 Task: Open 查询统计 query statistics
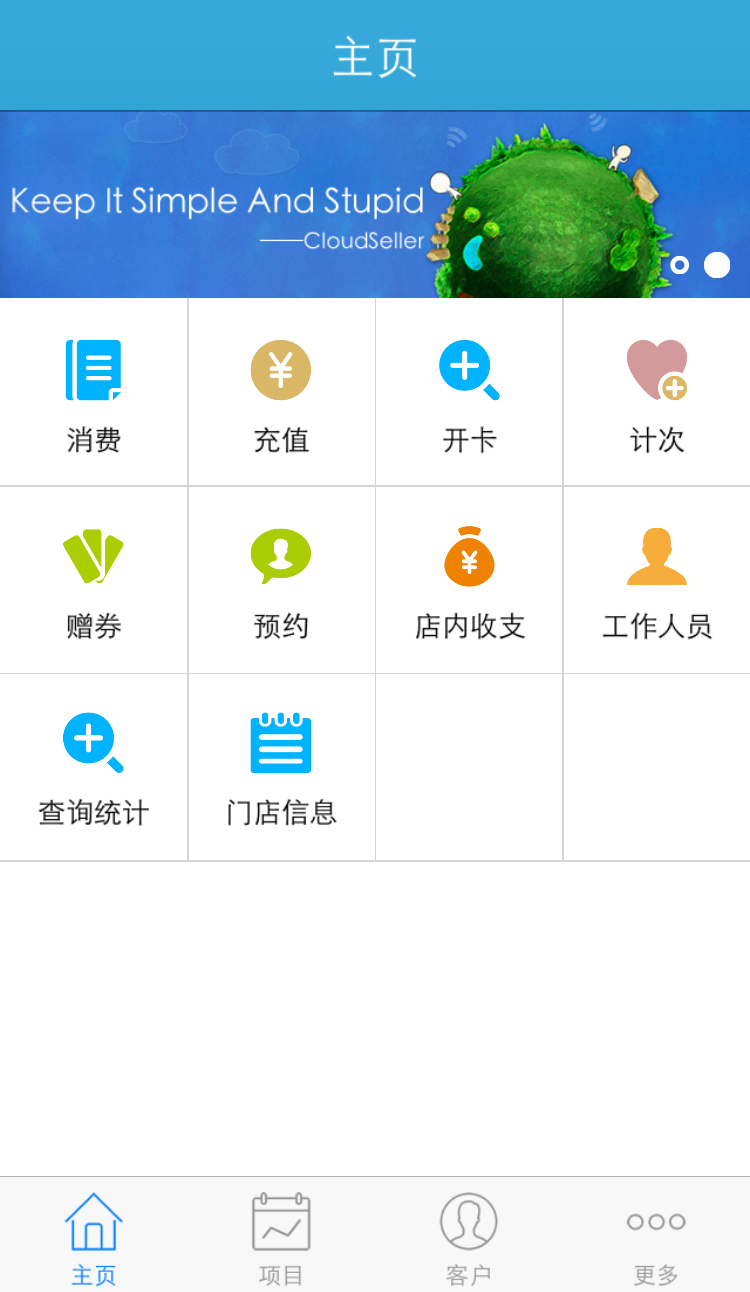[x=94, y=767]
